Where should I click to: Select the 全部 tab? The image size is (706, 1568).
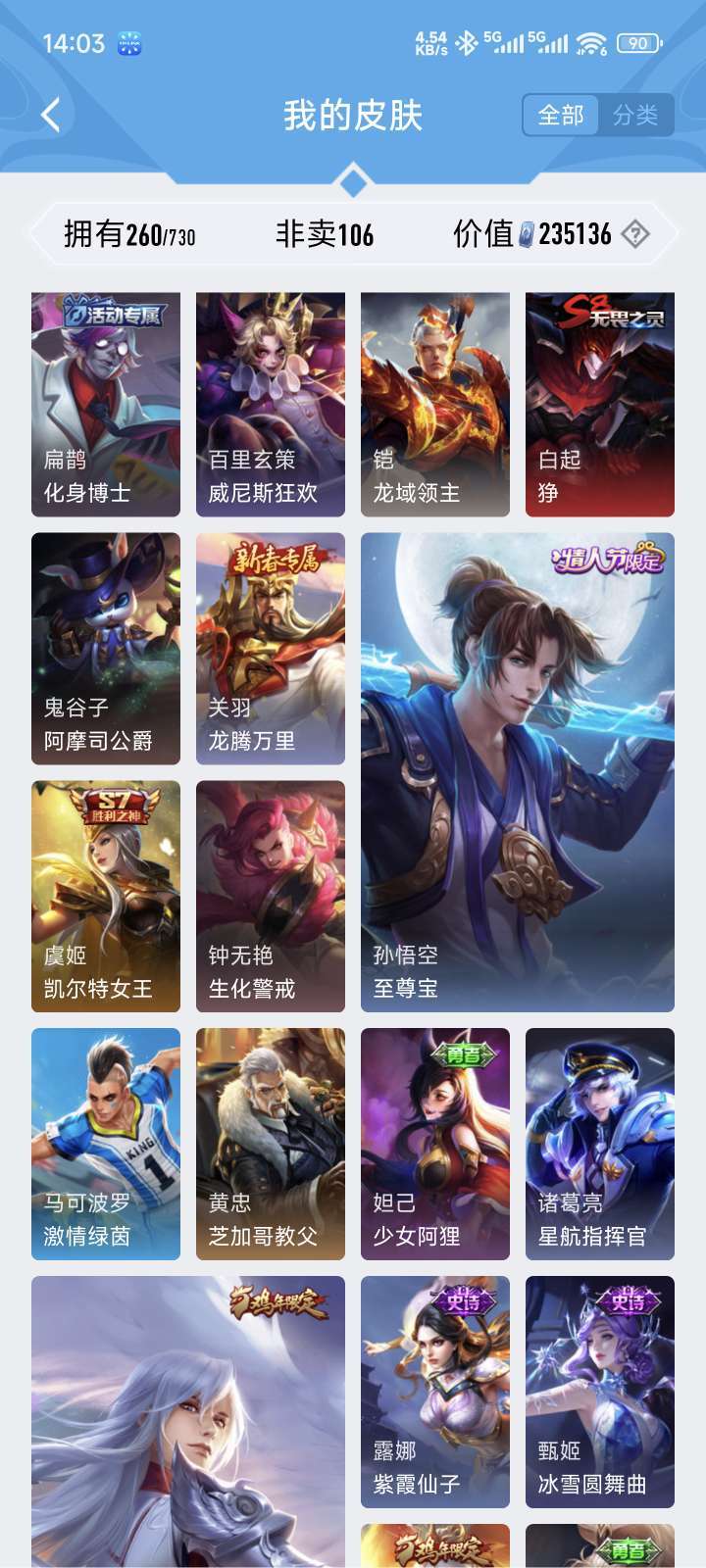click(561, 116)
